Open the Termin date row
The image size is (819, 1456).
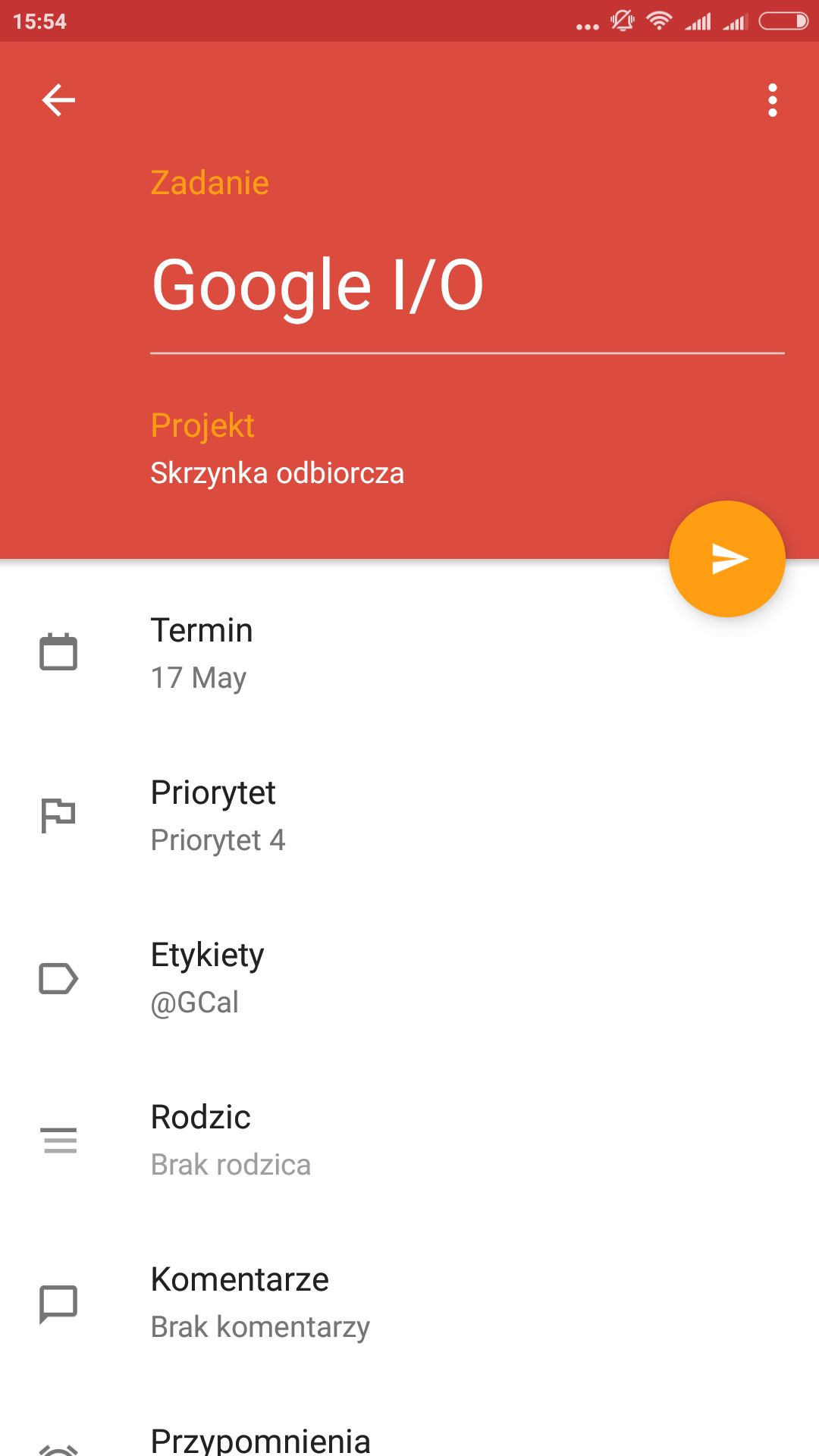(409, 653)
